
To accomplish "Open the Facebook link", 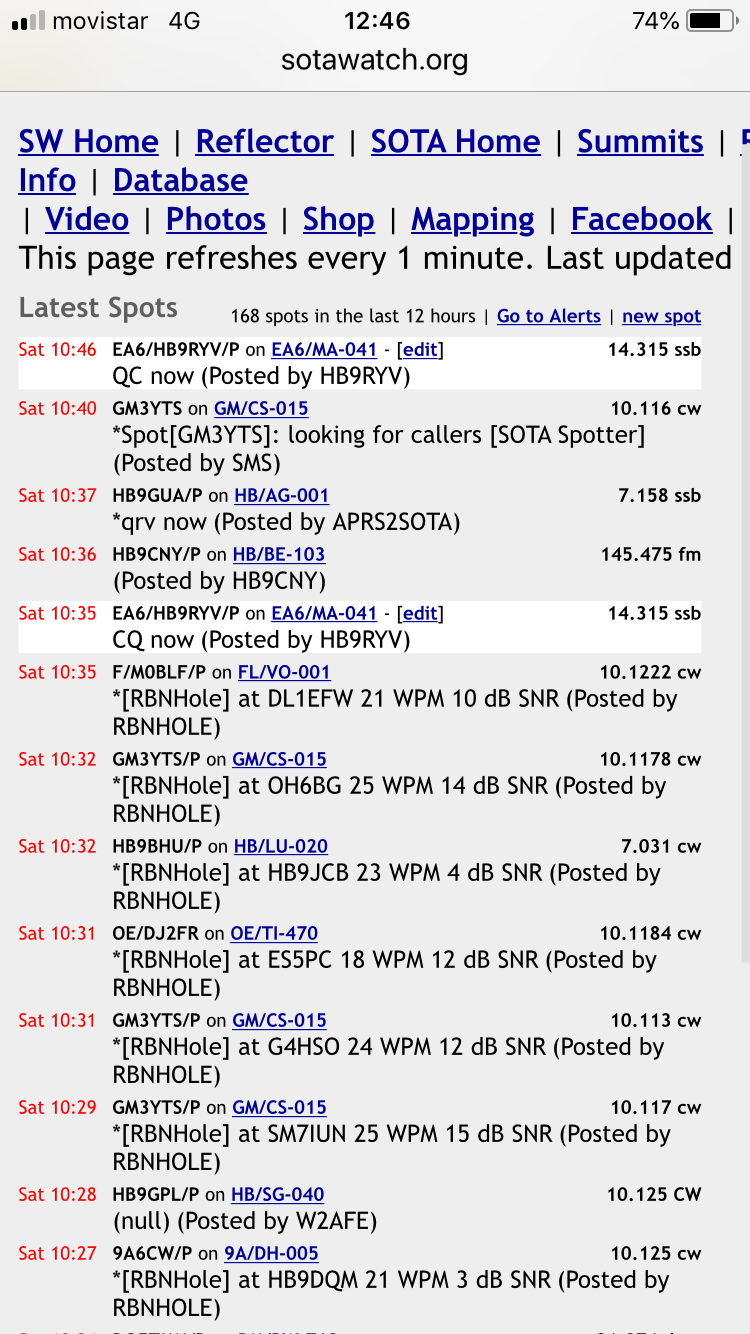I will click(641, 220).
